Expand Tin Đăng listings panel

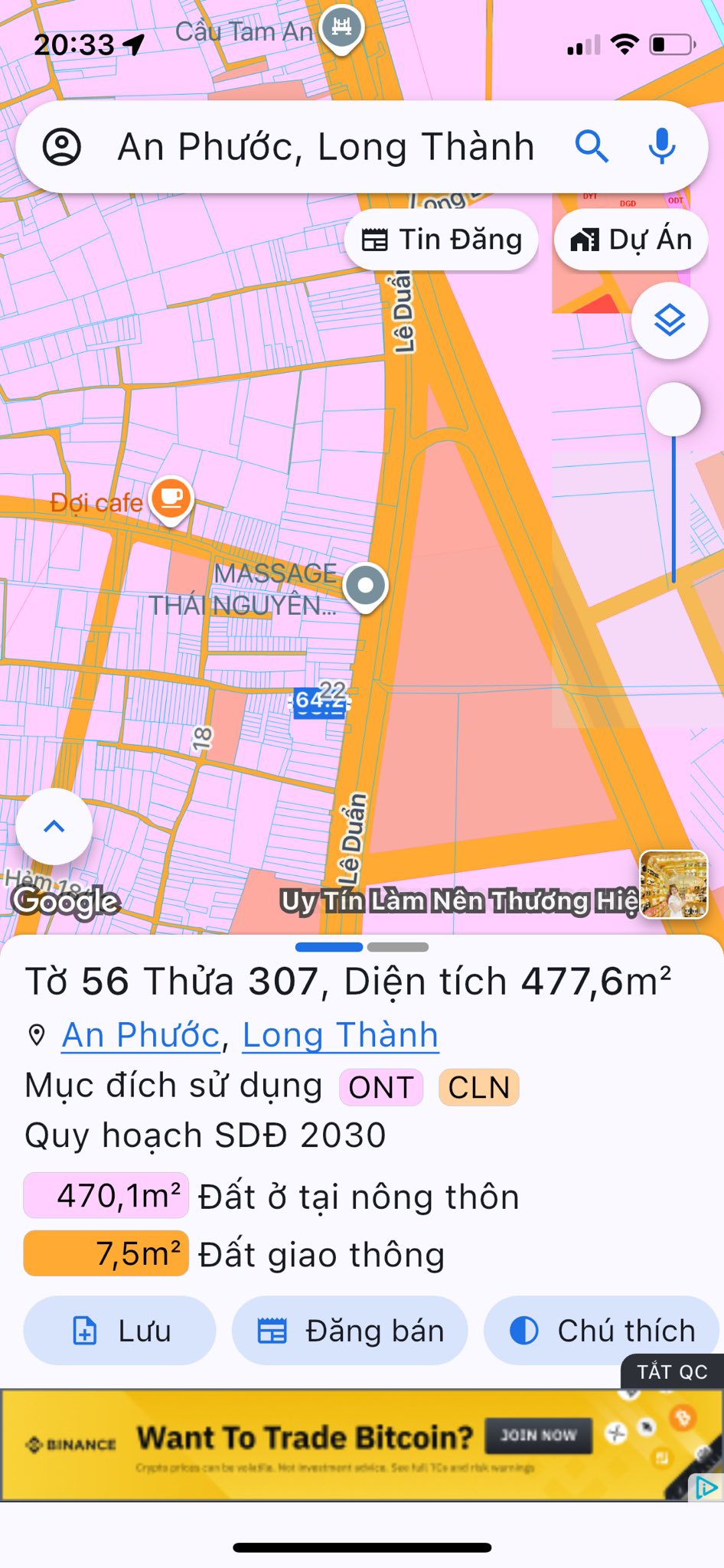pos(442,239)
